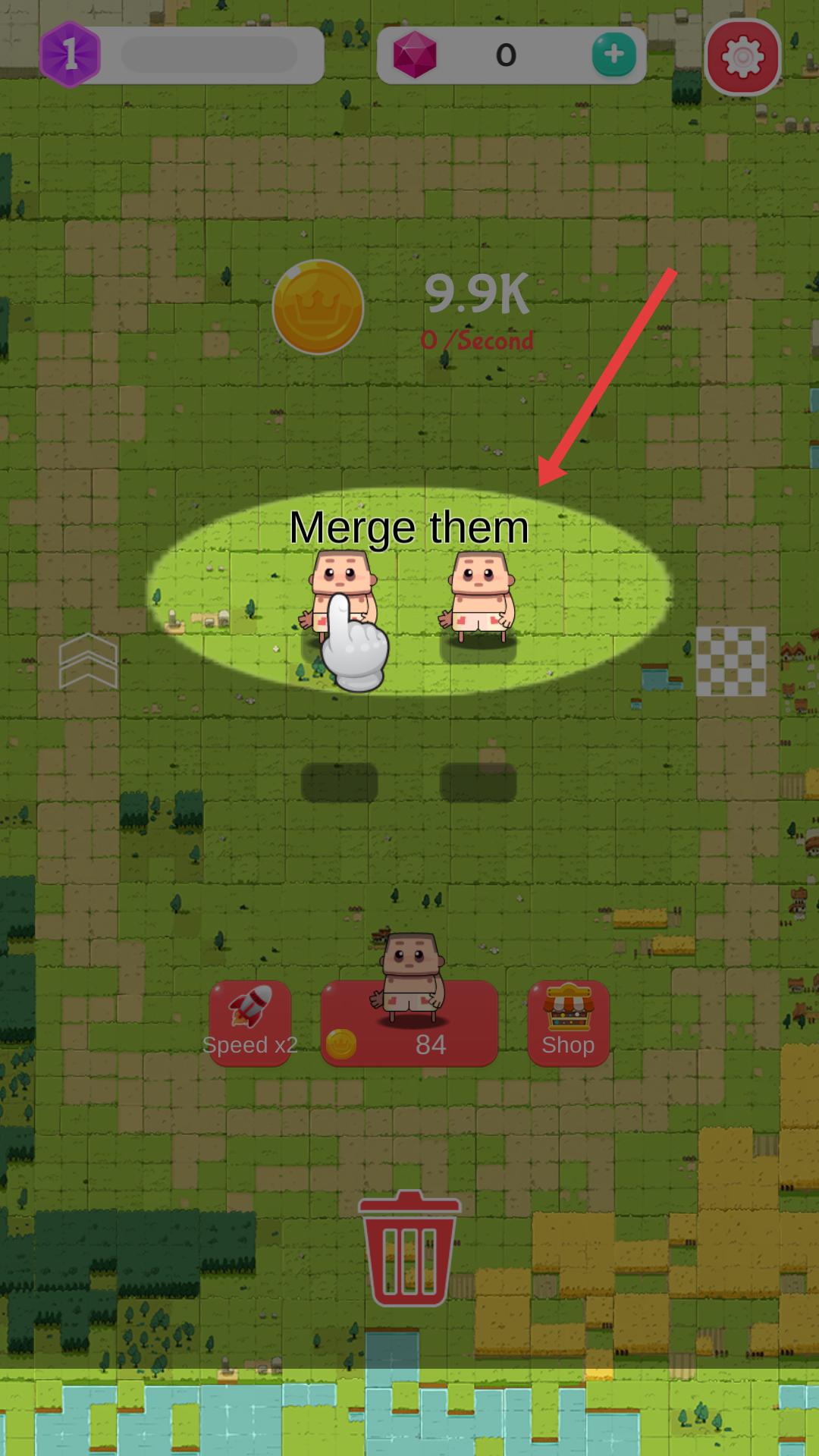Tap the upward chevrons icon
The height and width of the screenshot is (1456, 819).
pyautogui.click(x=88, y=661)
